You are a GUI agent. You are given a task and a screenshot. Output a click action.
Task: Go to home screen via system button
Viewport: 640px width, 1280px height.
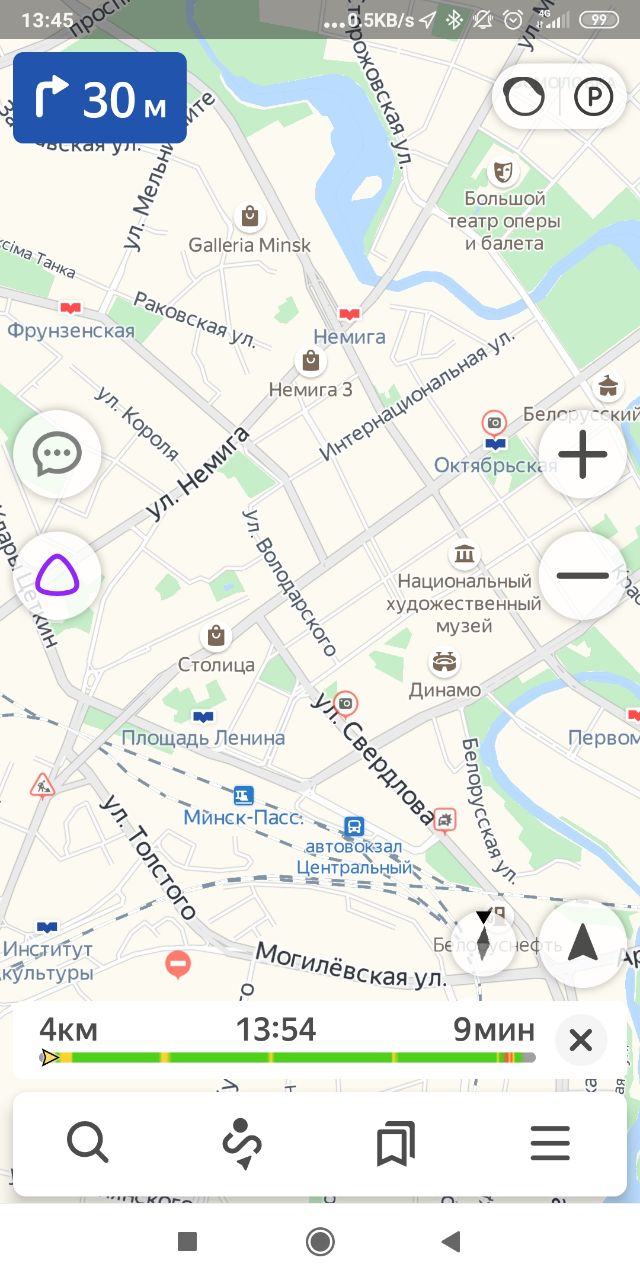320,1242
